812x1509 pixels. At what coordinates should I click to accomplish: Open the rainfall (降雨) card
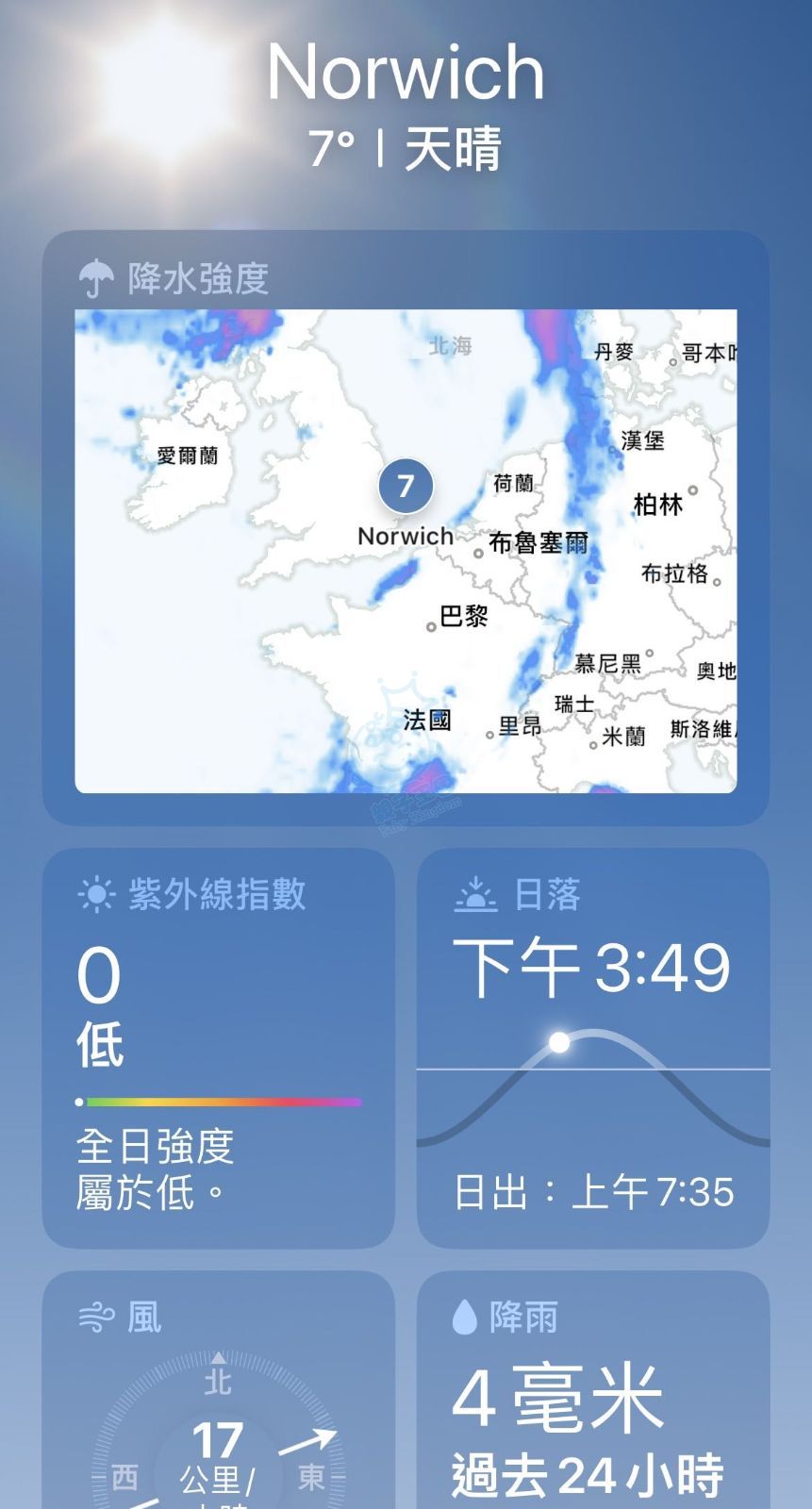tap(592, 1396)
